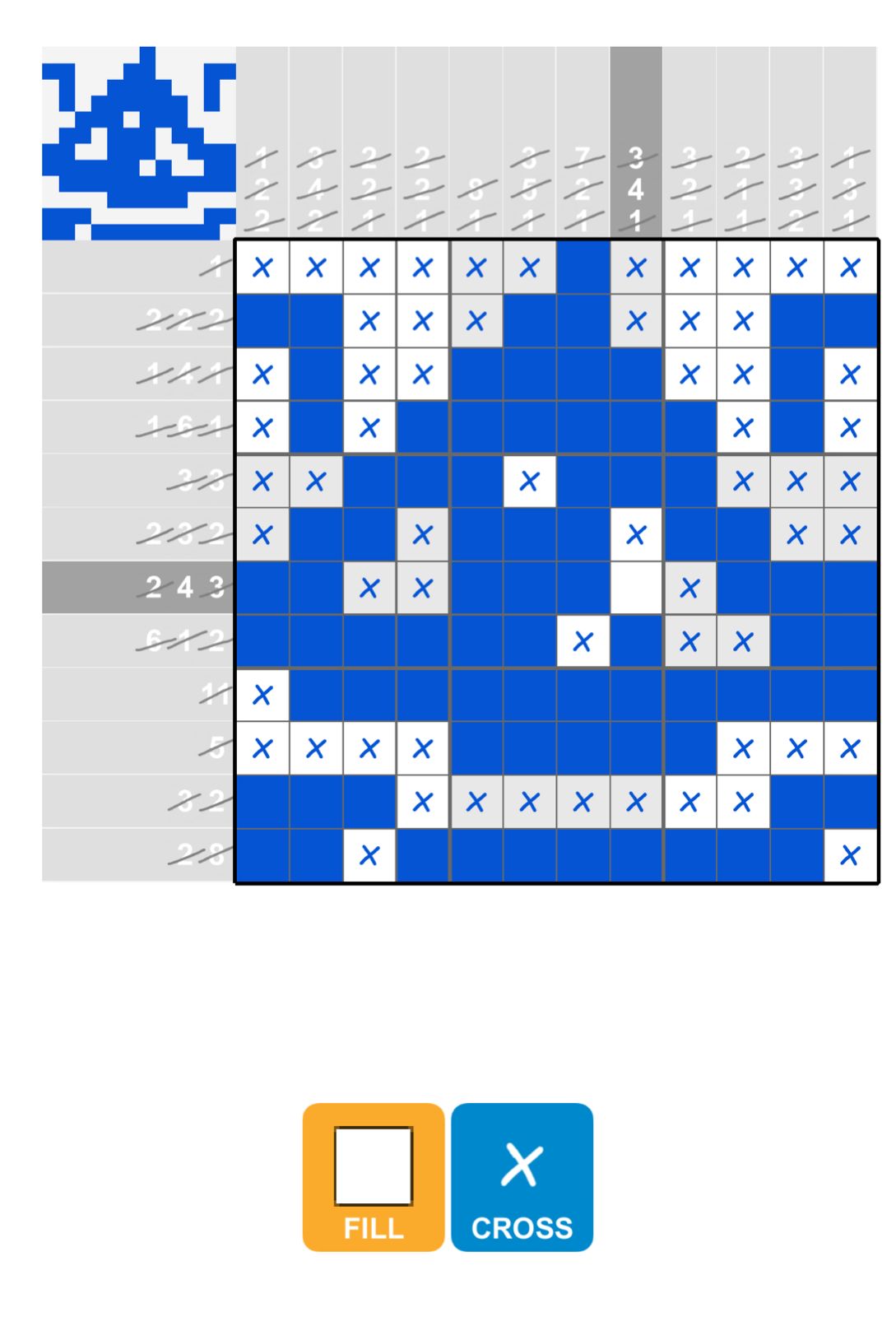Image resolution: width=896 pixels, height=1317 pixels.
Task: Click the "7 2 1" column clue header
Action: (x=582, y=188)
